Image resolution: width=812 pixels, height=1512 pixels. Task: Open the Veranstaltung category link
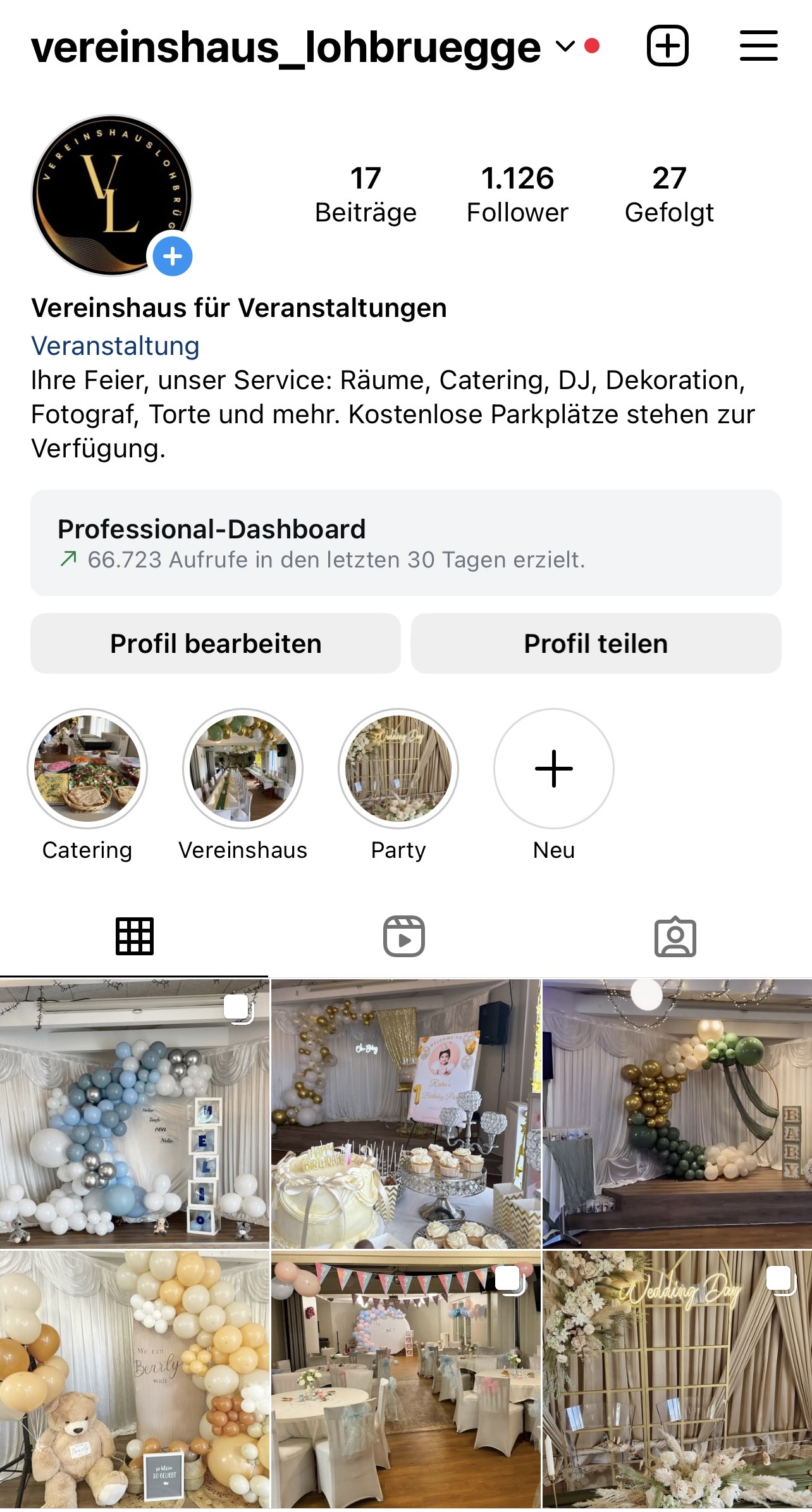[115, 346]
